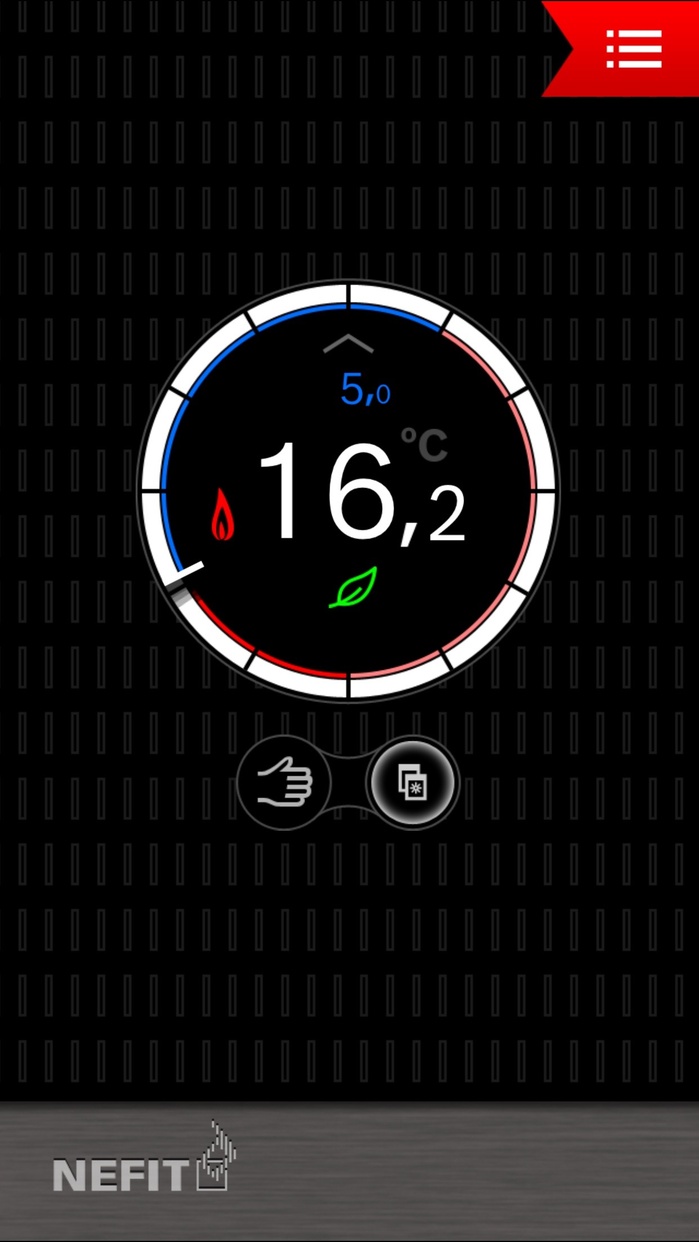This screenshot has height=1242, width=699.
Task: Switch to manual hand mode
Action: (x=285, y=783)
